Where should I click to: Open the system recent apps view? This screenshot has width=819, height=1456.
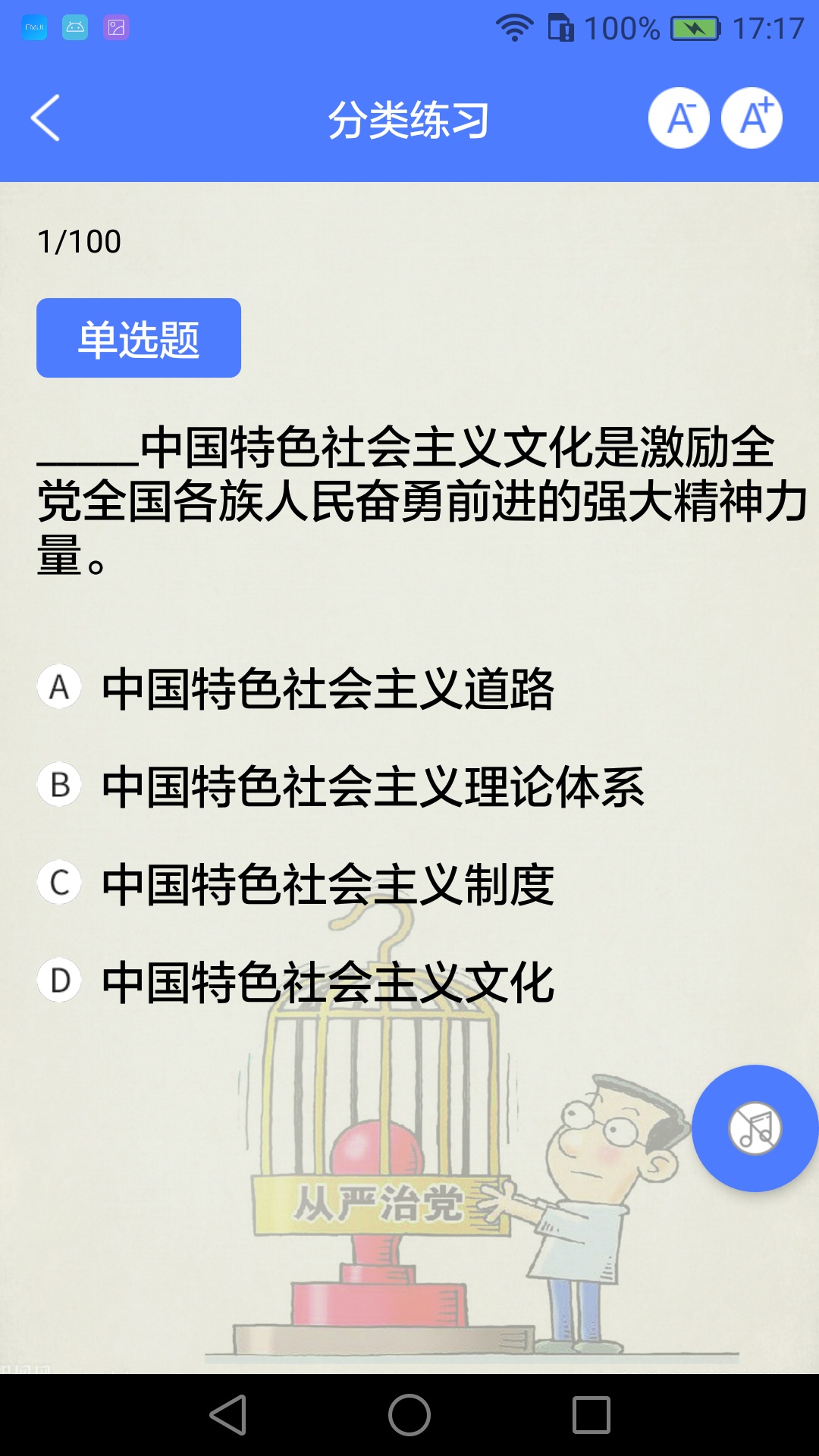(591, 1415)
